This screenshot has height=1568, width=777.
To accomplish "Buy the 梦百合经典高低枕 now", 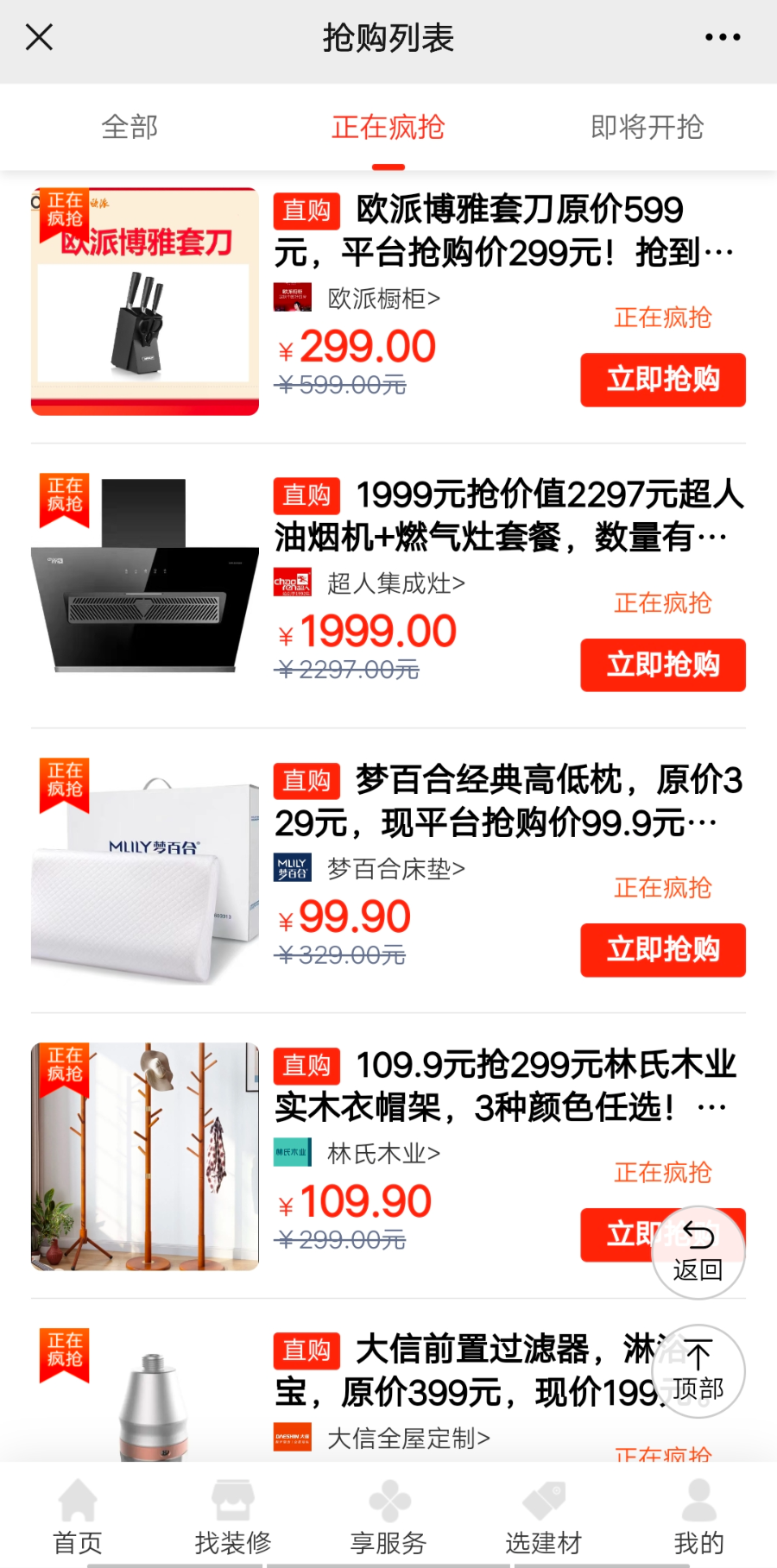I will 662,949.
